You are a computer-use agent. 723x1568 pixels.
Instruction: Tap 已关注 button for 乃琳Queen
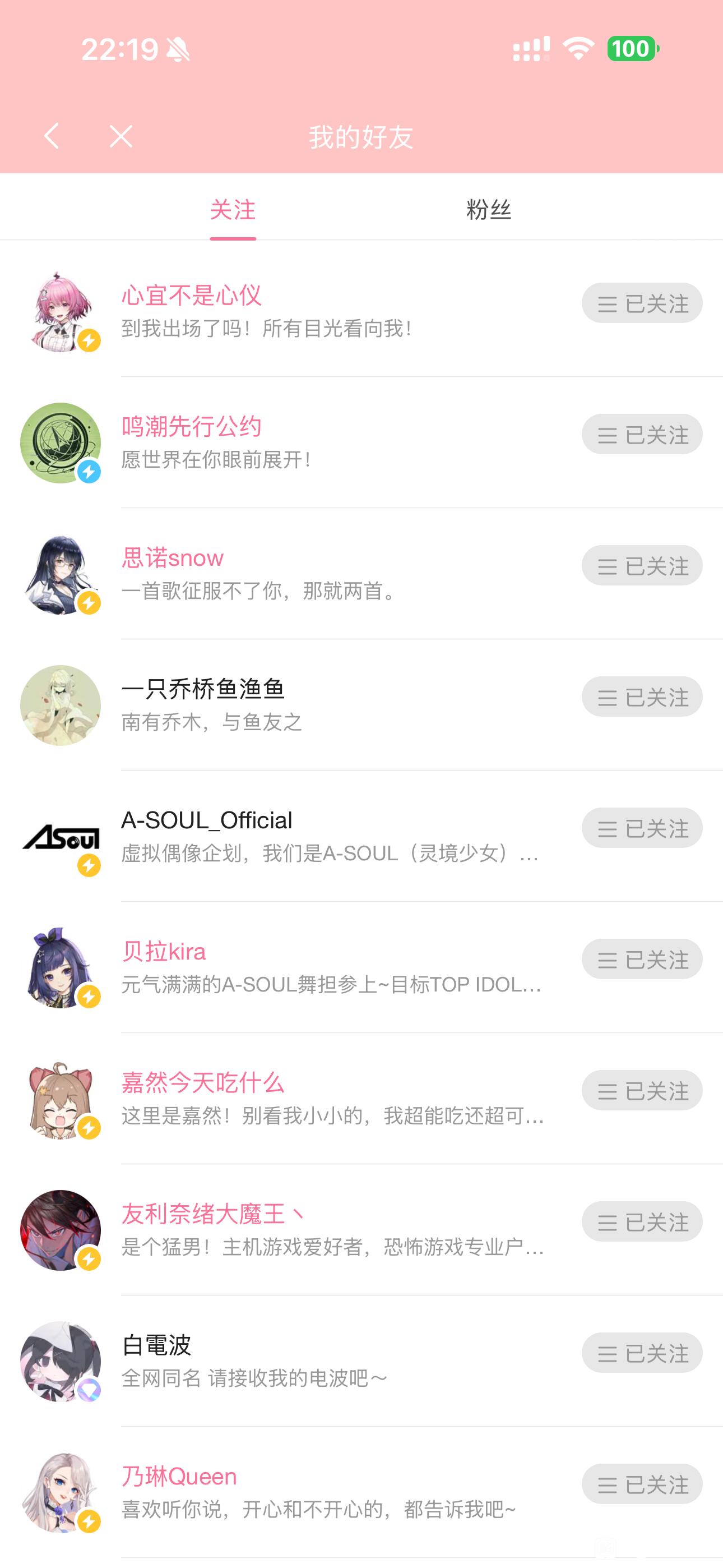[641, 1484]
